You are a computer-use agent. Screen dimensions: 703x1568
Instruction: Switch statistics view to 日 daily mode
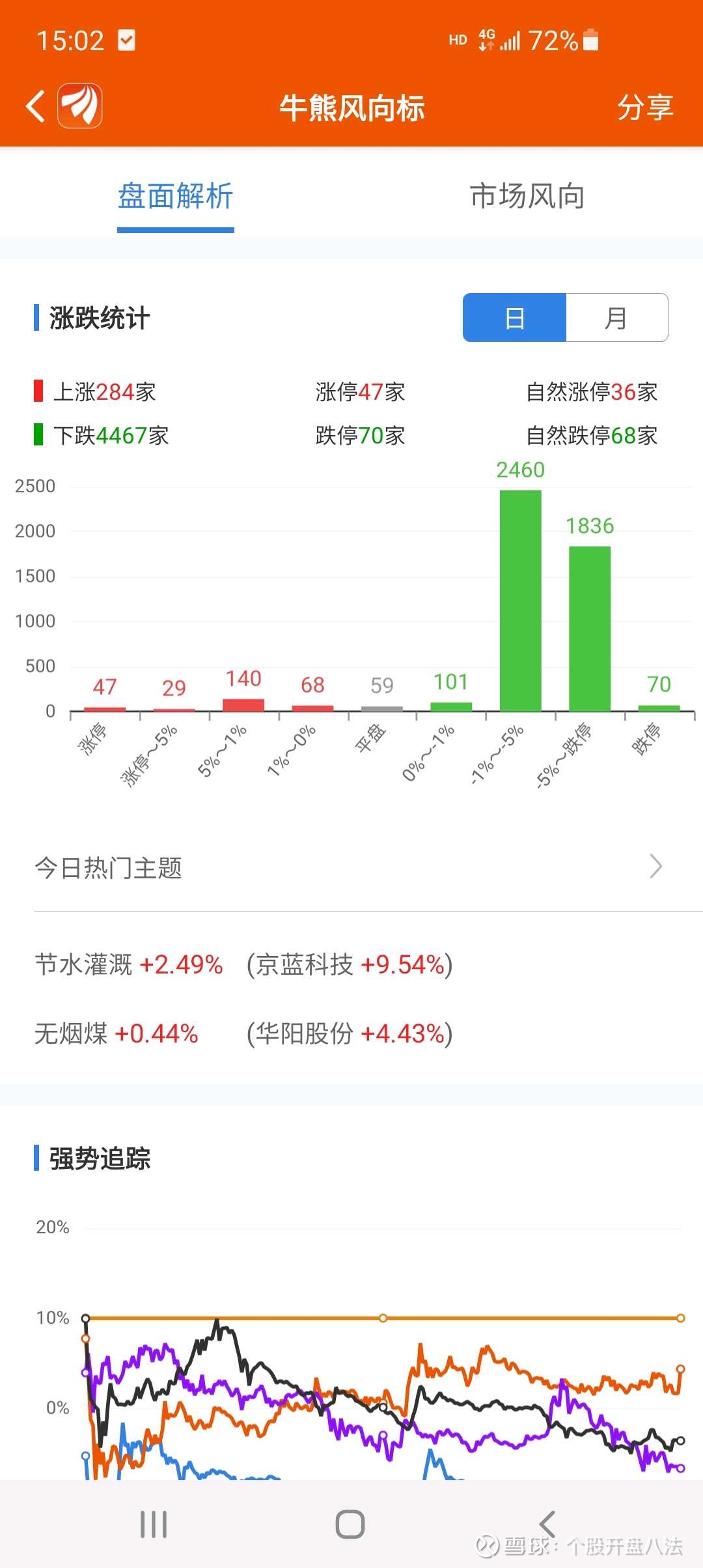pos(514,318)
